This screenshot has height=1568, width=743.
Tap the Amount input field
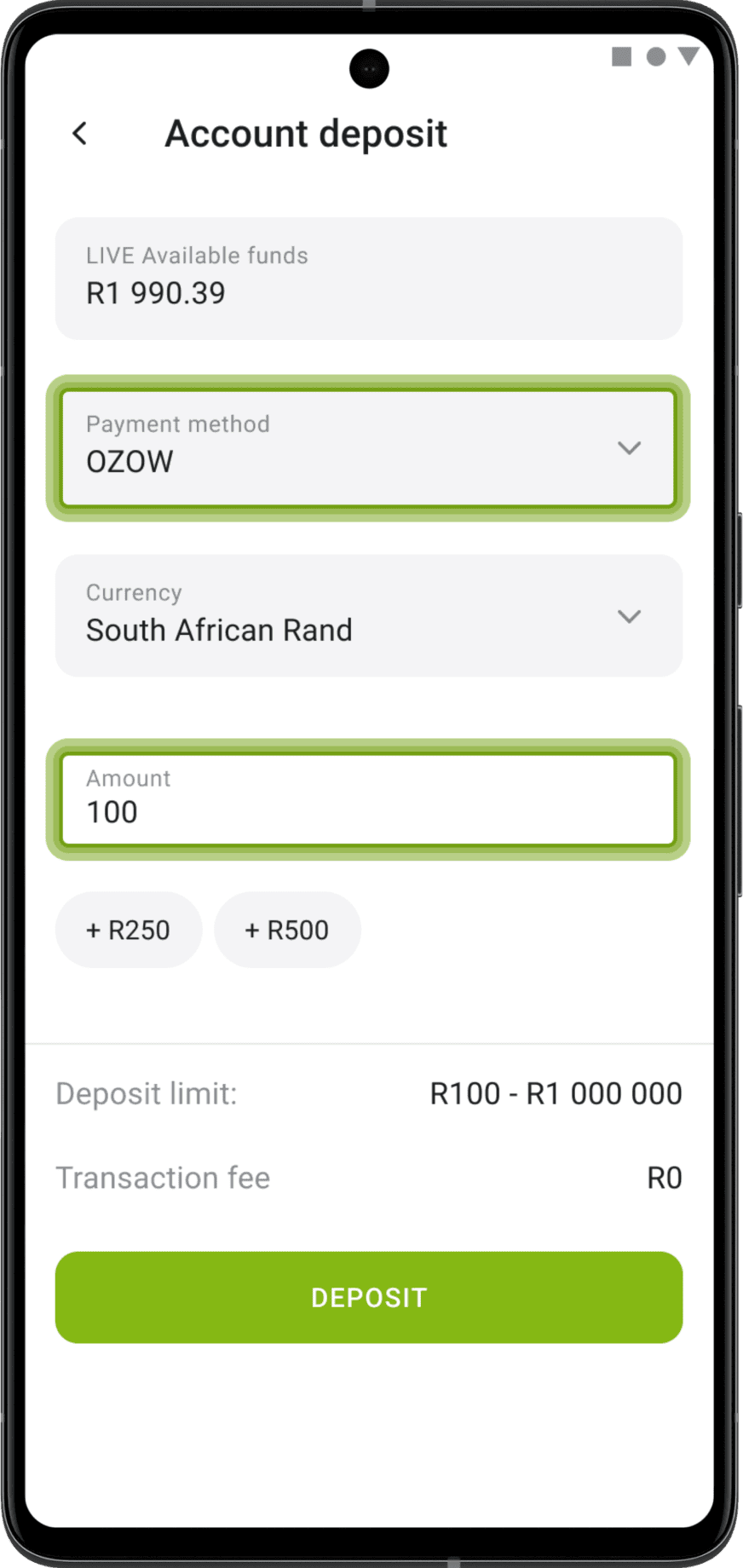[368, 799]
